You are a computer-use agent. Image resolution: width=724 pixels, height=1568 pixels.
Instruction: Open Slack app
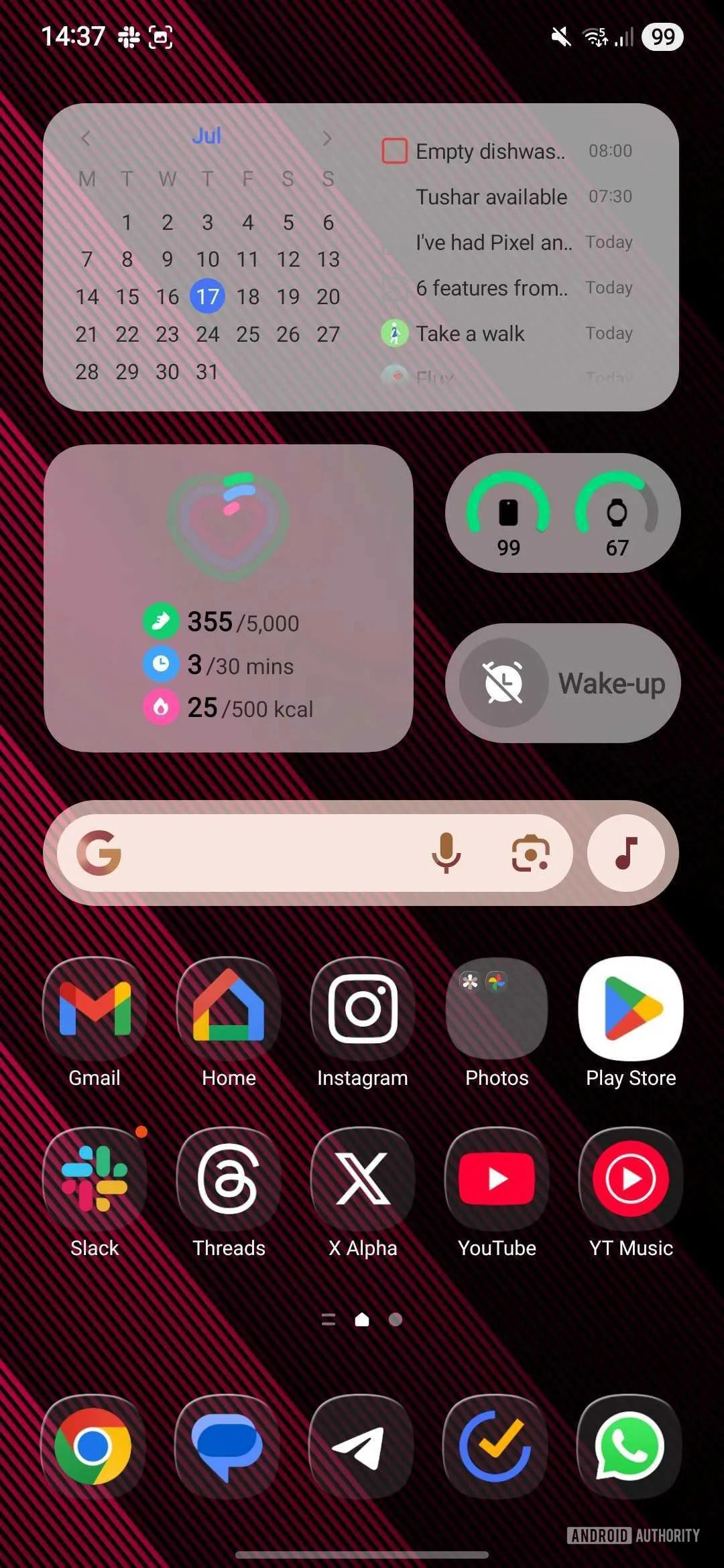(x=95, y=1179)
